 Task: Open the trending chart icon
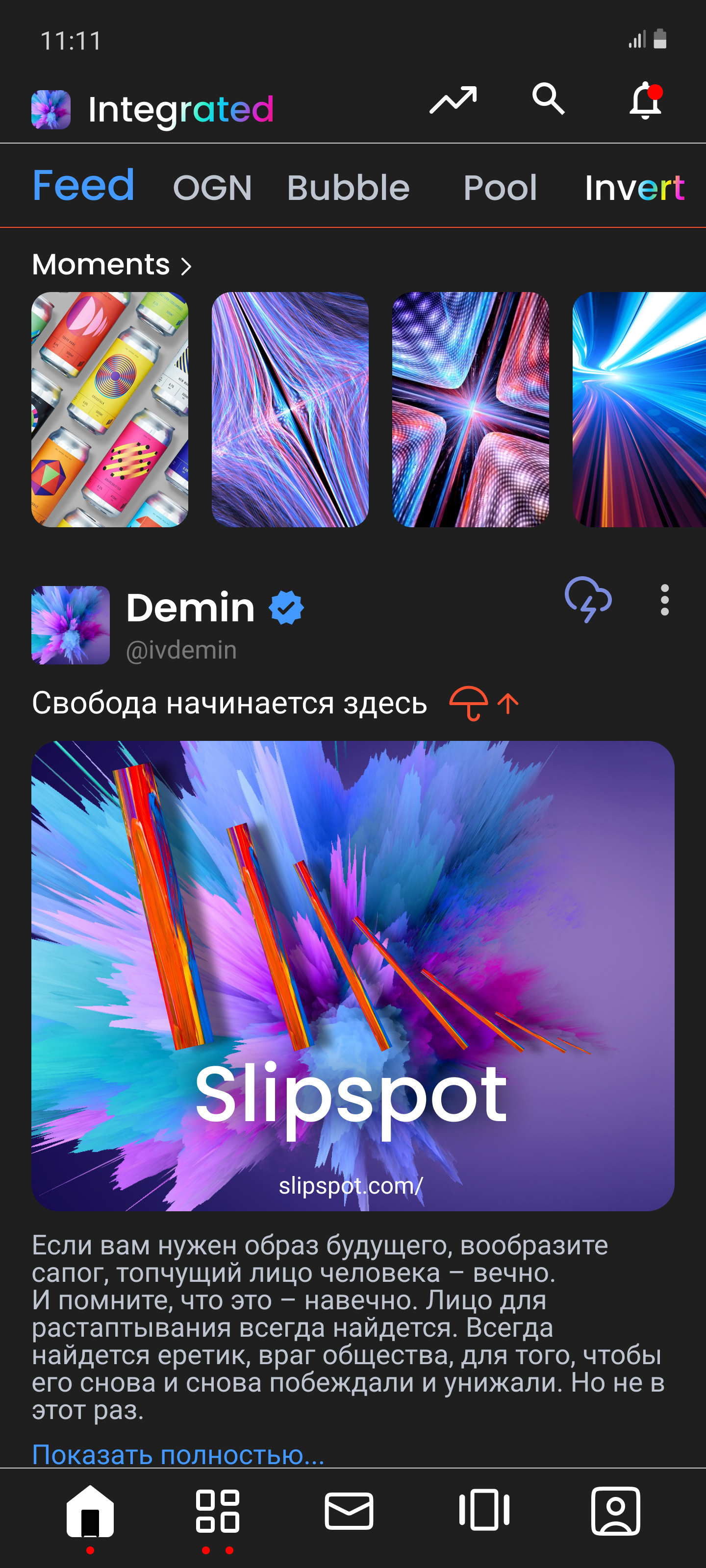tap(453, 100)
